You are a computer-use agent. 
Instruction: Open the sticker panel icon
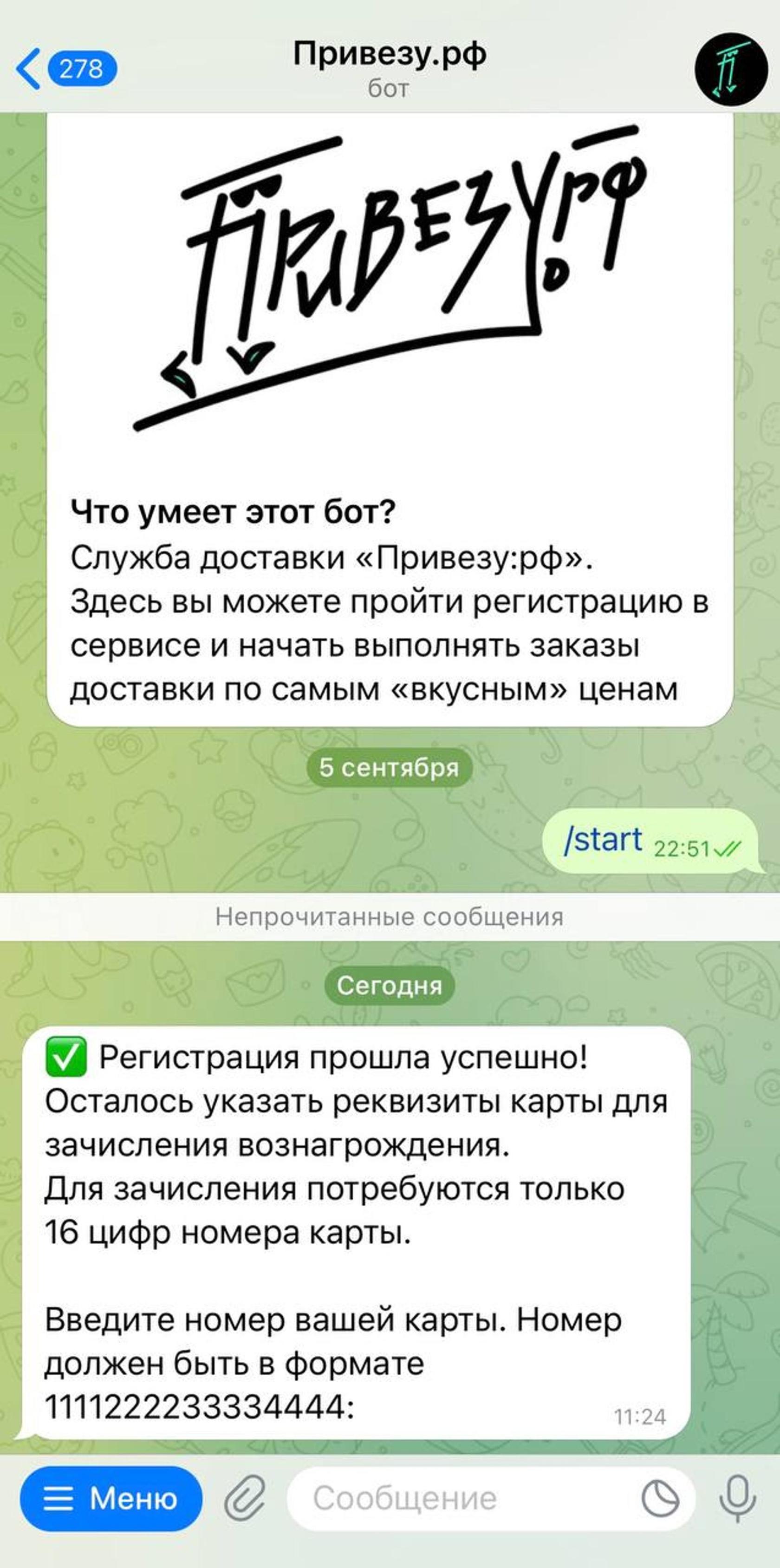pos(660,1499)
